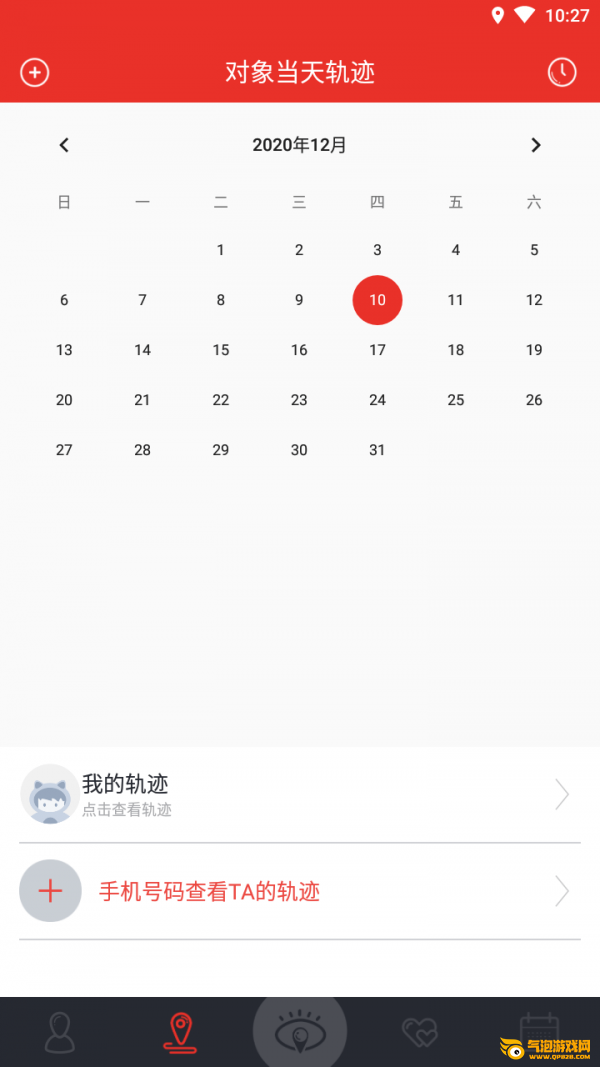Screen dimensions: 600x1067
Task: Open 手机号码查看TA的轨迹 row
Action: [300, 891]
